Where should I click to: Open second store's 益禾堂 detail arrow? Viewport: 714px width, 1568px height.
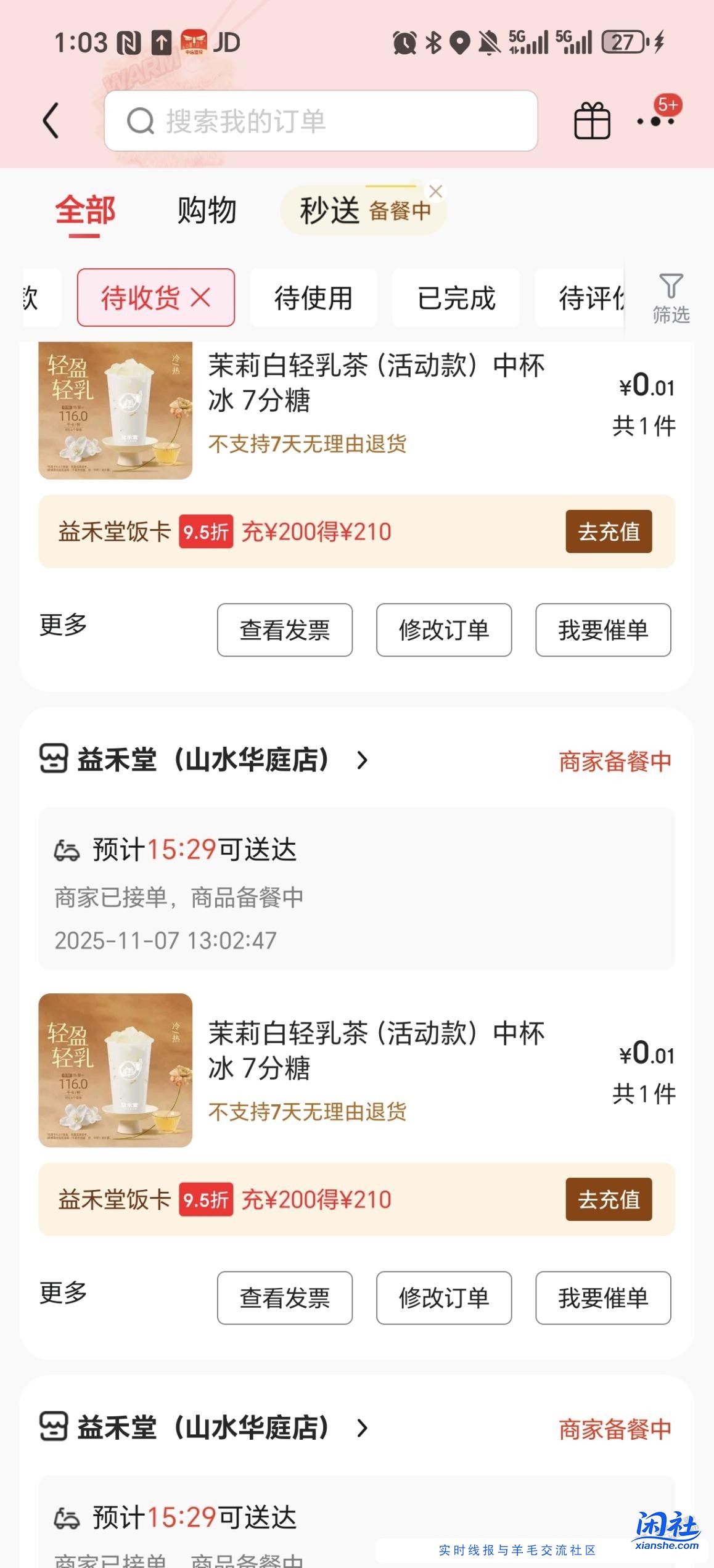pos(361,1429)
